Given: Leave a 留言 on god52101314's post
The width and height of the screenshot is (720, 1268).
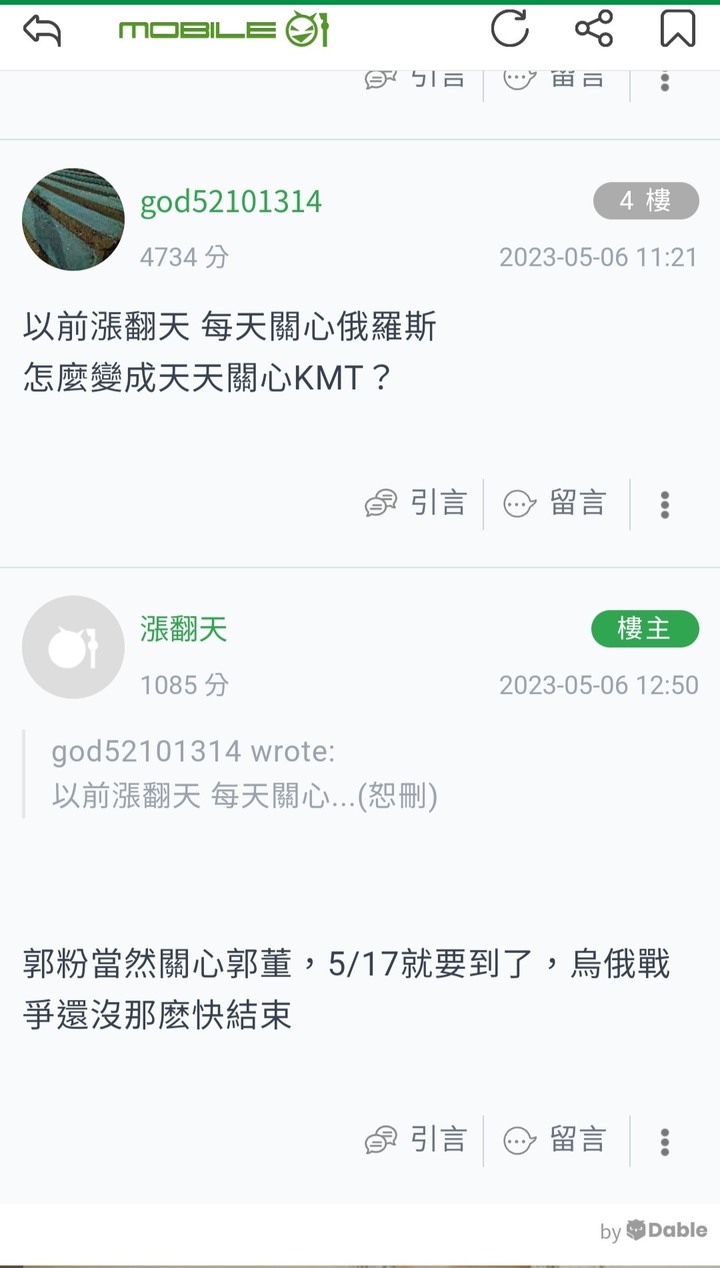Looking at the screenshot, I should (555, 503).
